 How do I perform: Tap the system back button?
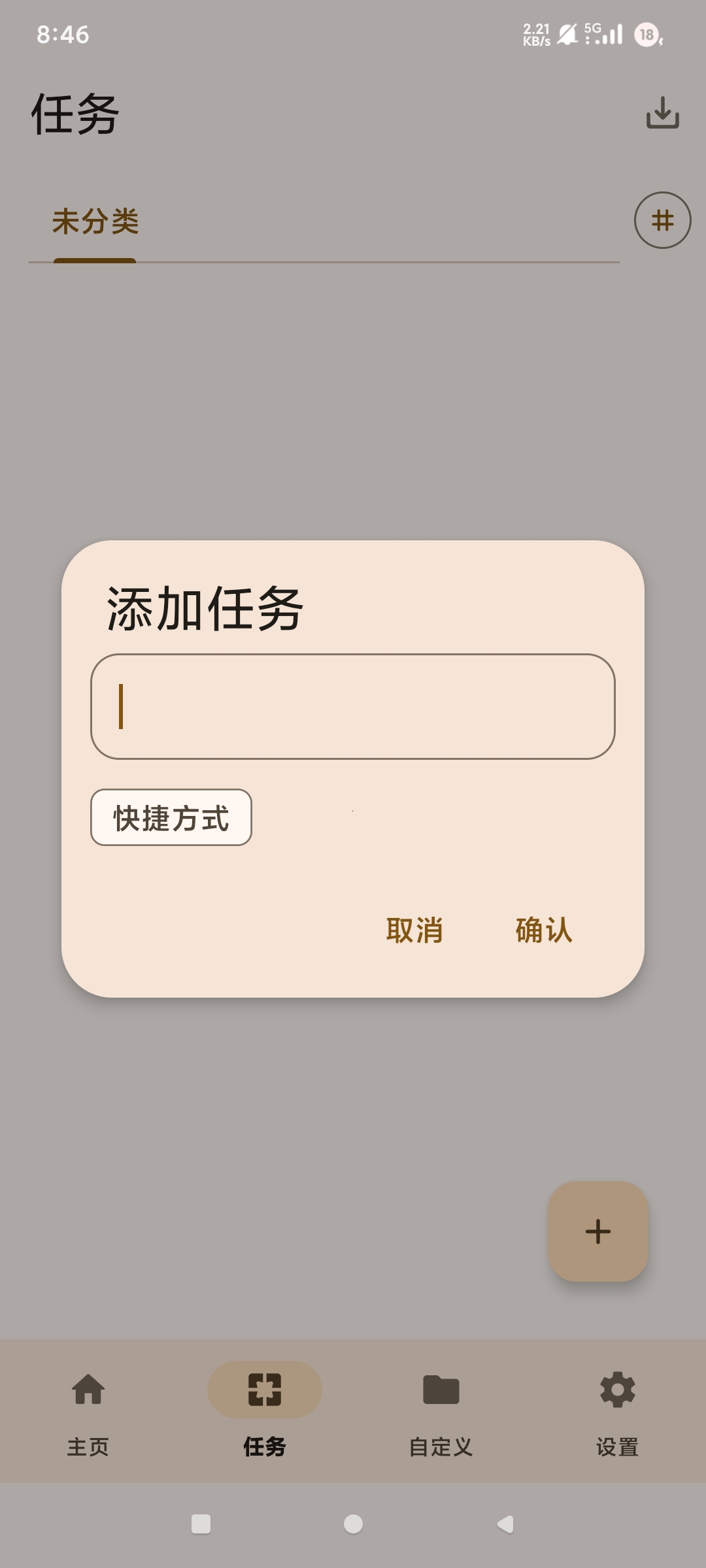tap(505, 1524)
